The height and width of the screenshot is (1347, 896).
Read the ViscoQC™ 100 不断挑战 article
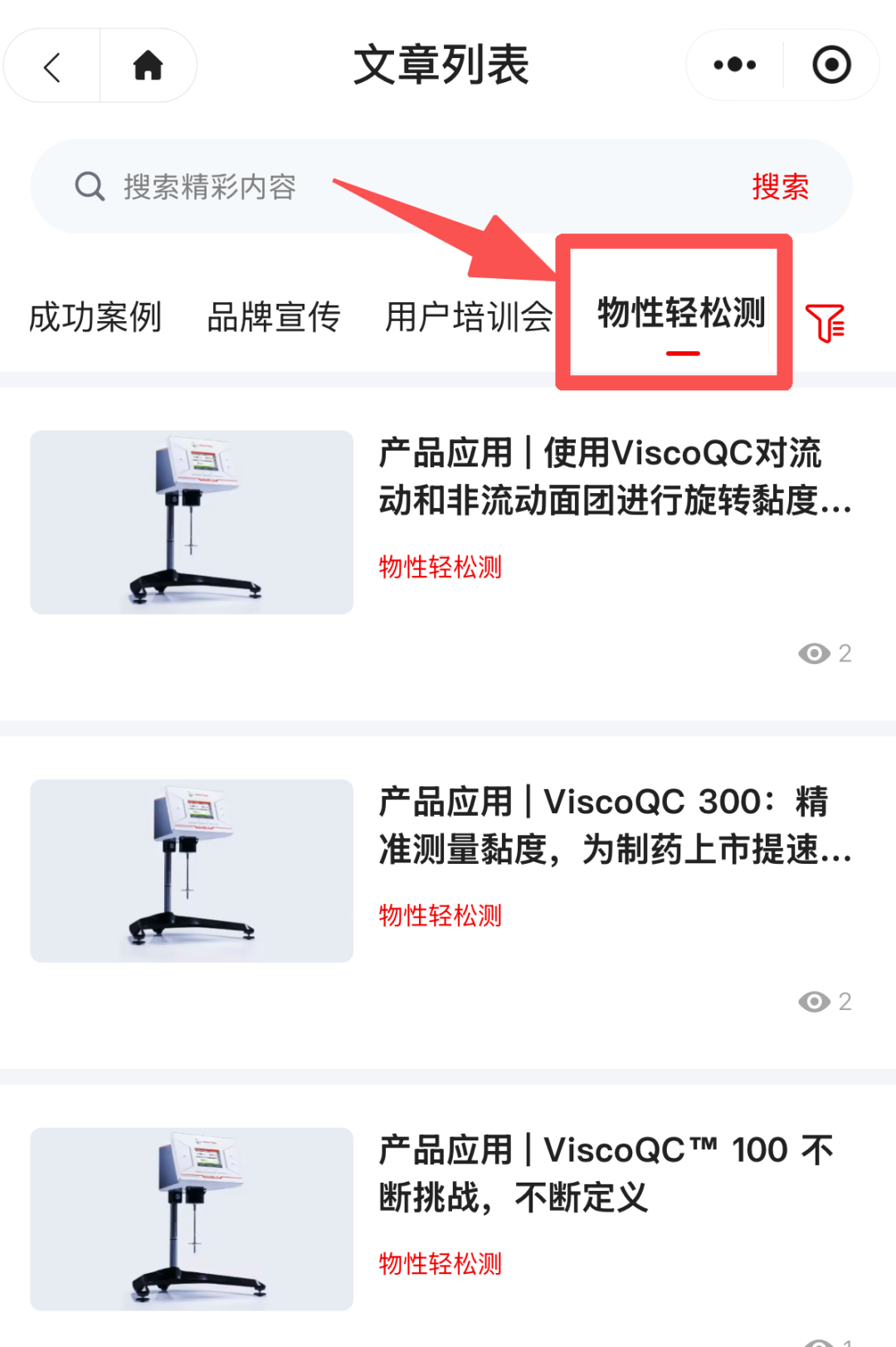[x=606, y=1174]
